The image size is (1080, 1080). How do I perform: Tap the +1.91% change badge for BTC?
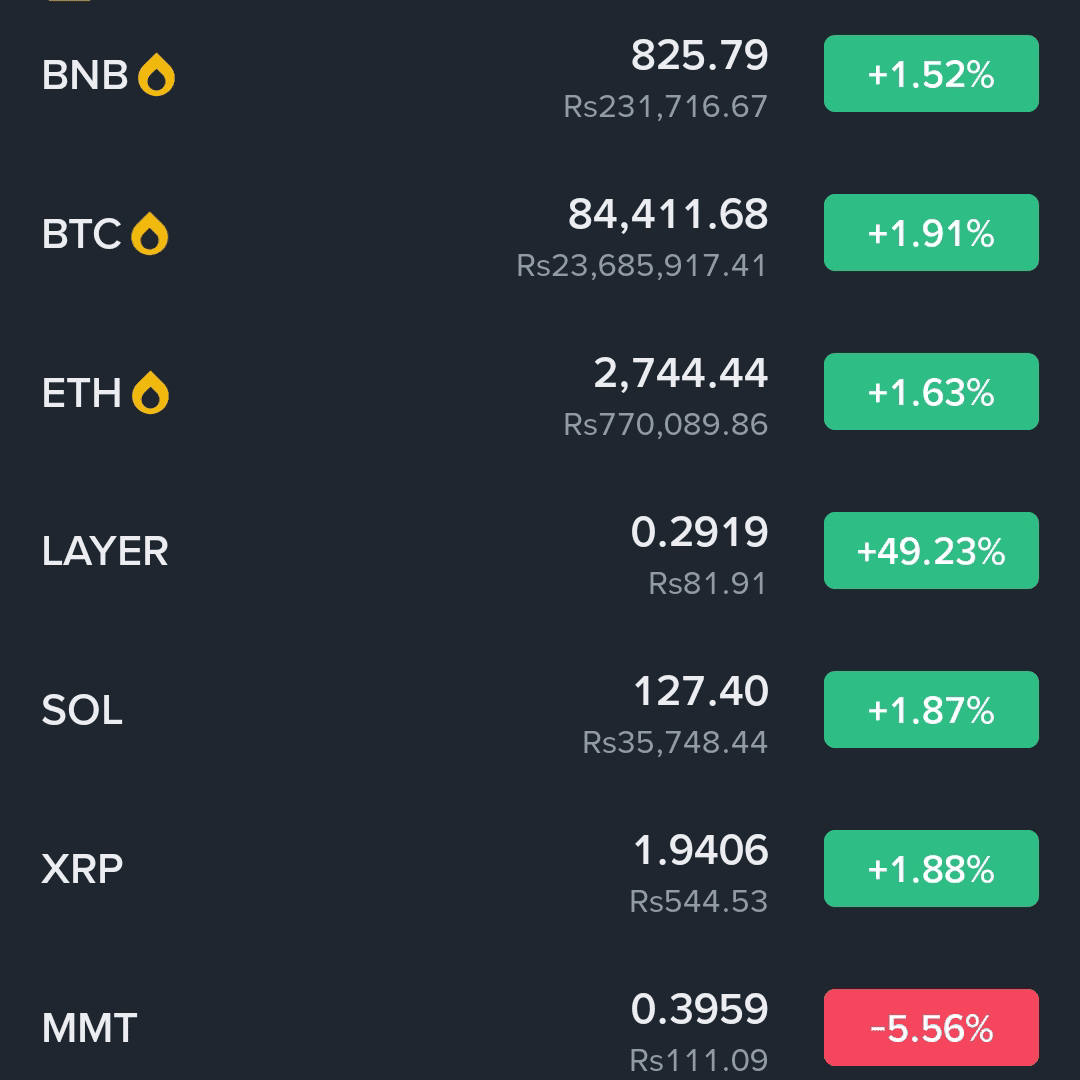[931, 233]
